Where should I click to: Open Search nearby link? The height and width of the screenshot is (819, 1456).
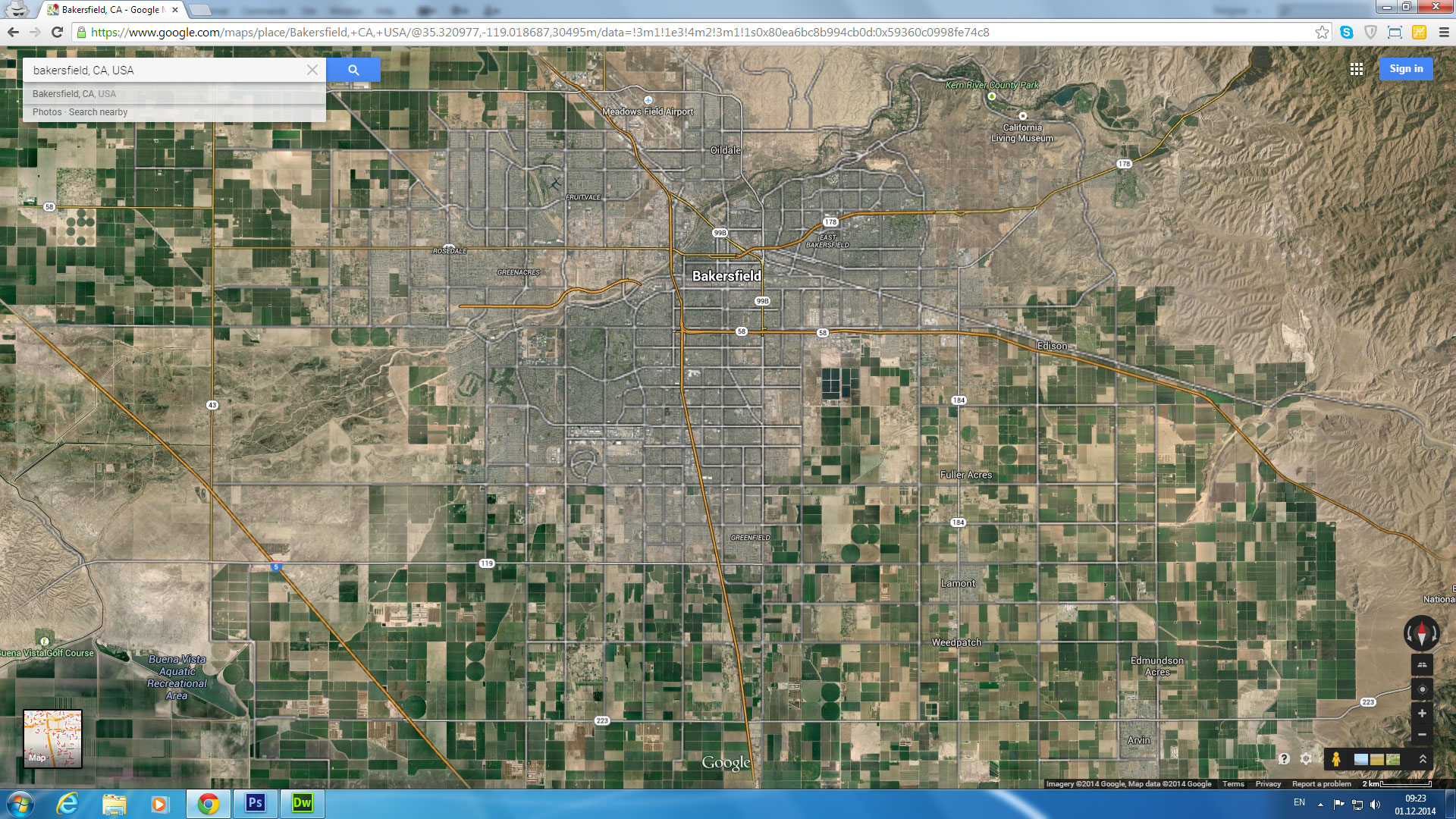tap(98, 111)
